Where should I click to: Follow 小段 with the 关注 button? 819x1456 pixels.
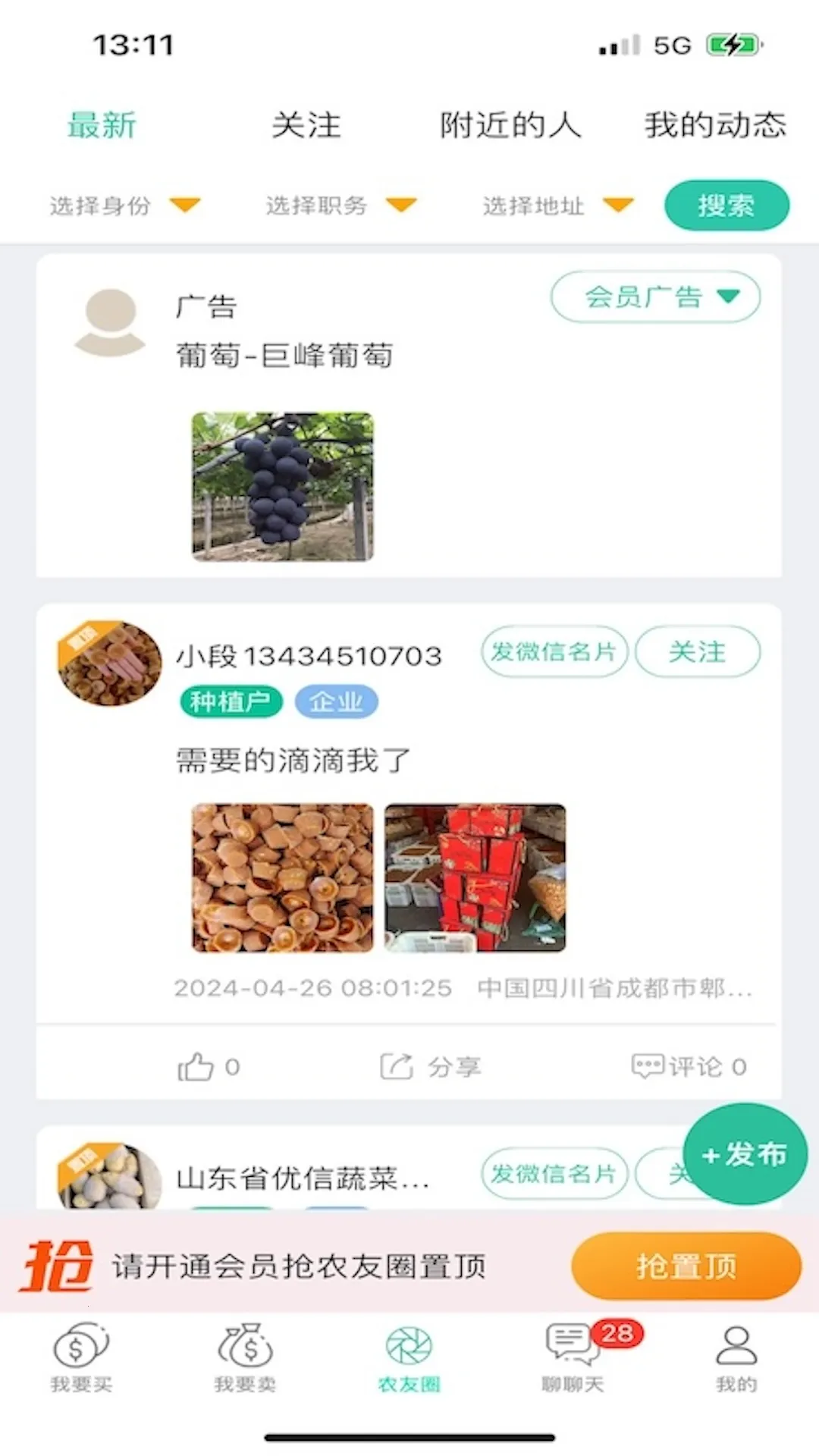coord(697,651)
